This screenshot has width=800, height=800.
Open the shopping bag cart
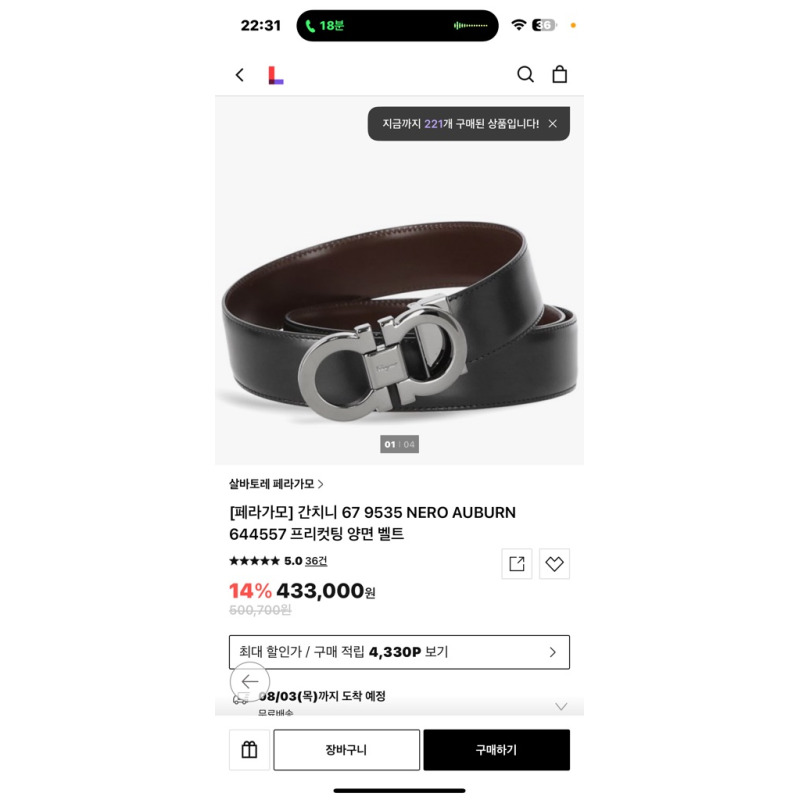tap(560, 74)
